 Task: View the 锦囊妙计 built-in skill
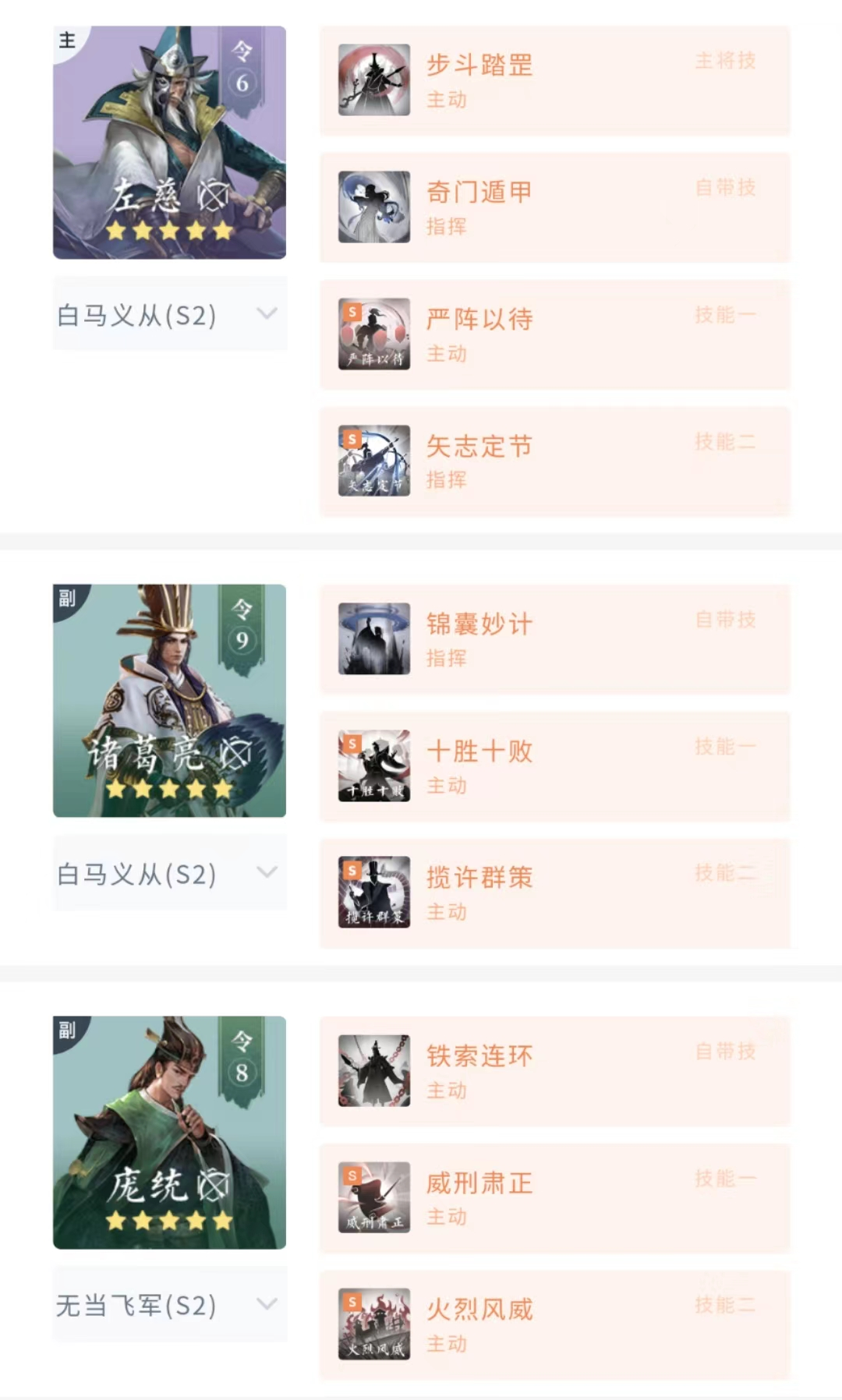tap(554, 639)
